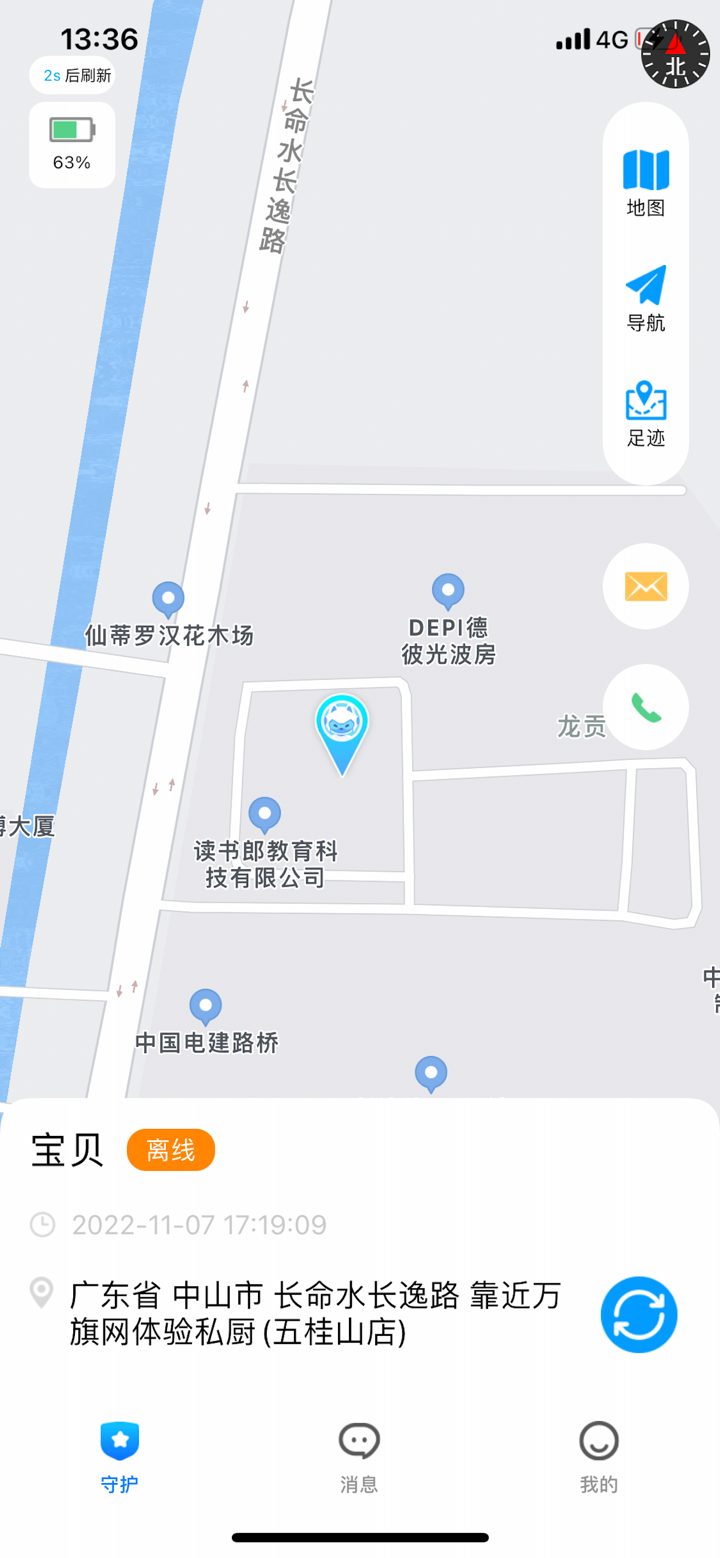This screenshot has width=720, height=1558.
Task: View the child's 足迹 footprint history
Action: click(645, 415)
